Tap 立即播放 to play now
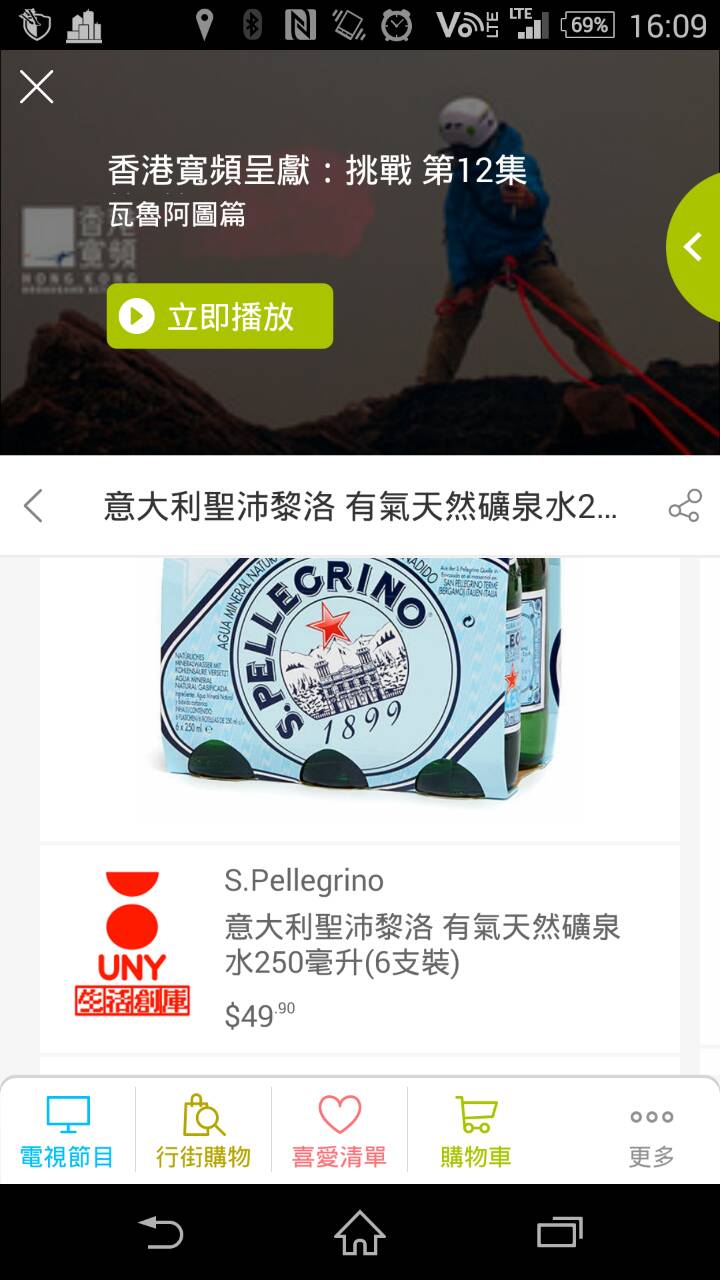The width and height of the screenshot is (720, 1280). point(220,316)
